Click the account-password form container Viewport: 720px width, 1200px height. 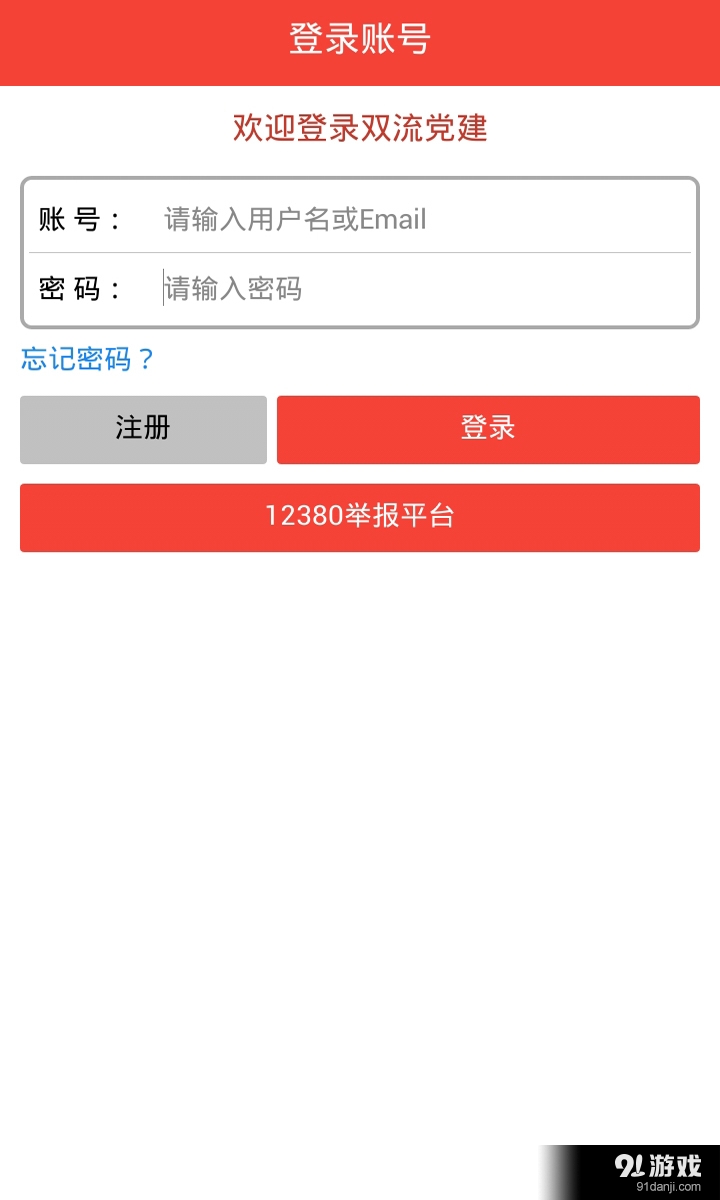click(360, 252)
